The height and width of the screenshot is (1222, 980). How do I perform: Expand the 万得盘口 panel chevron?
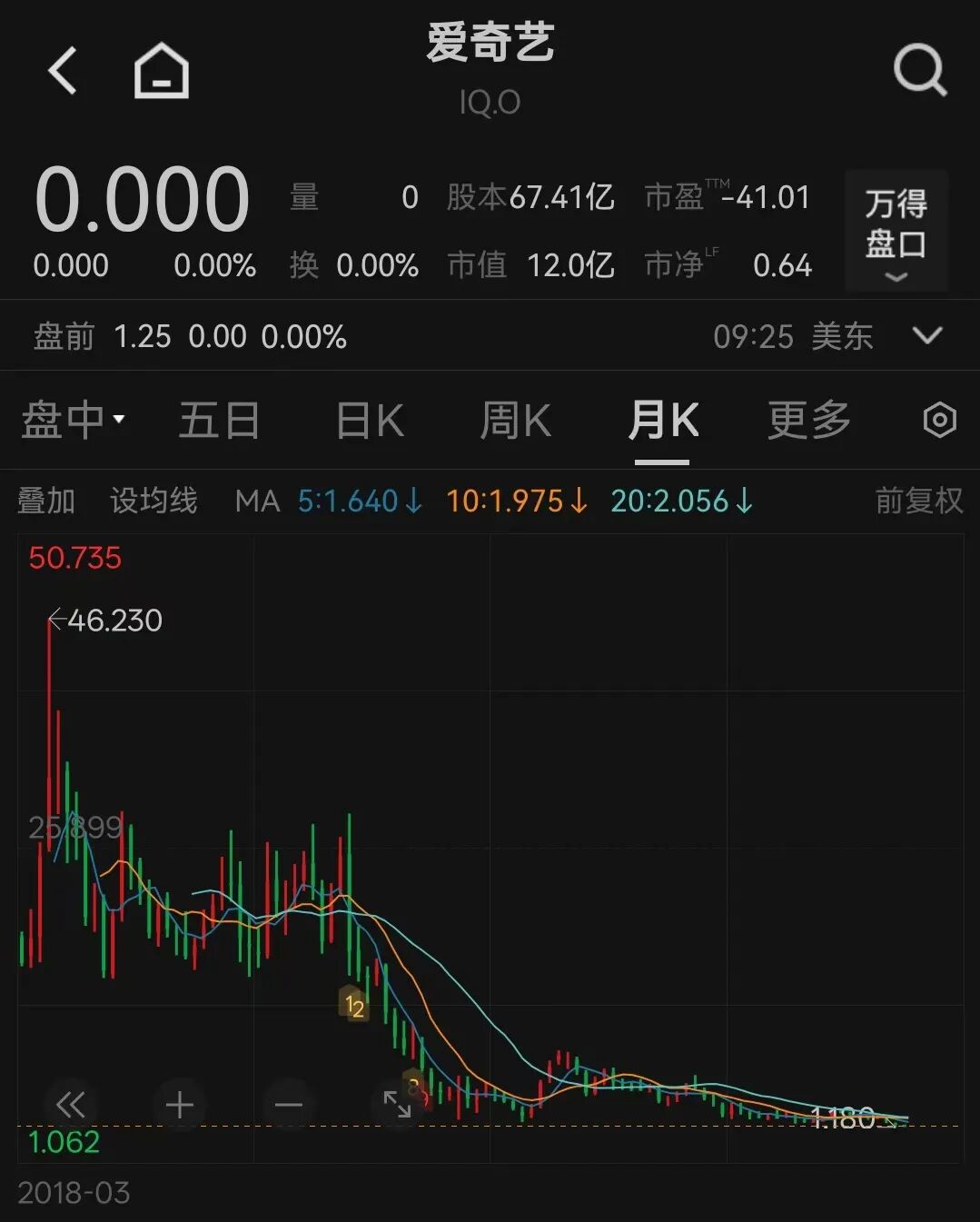tap(896, 278)
